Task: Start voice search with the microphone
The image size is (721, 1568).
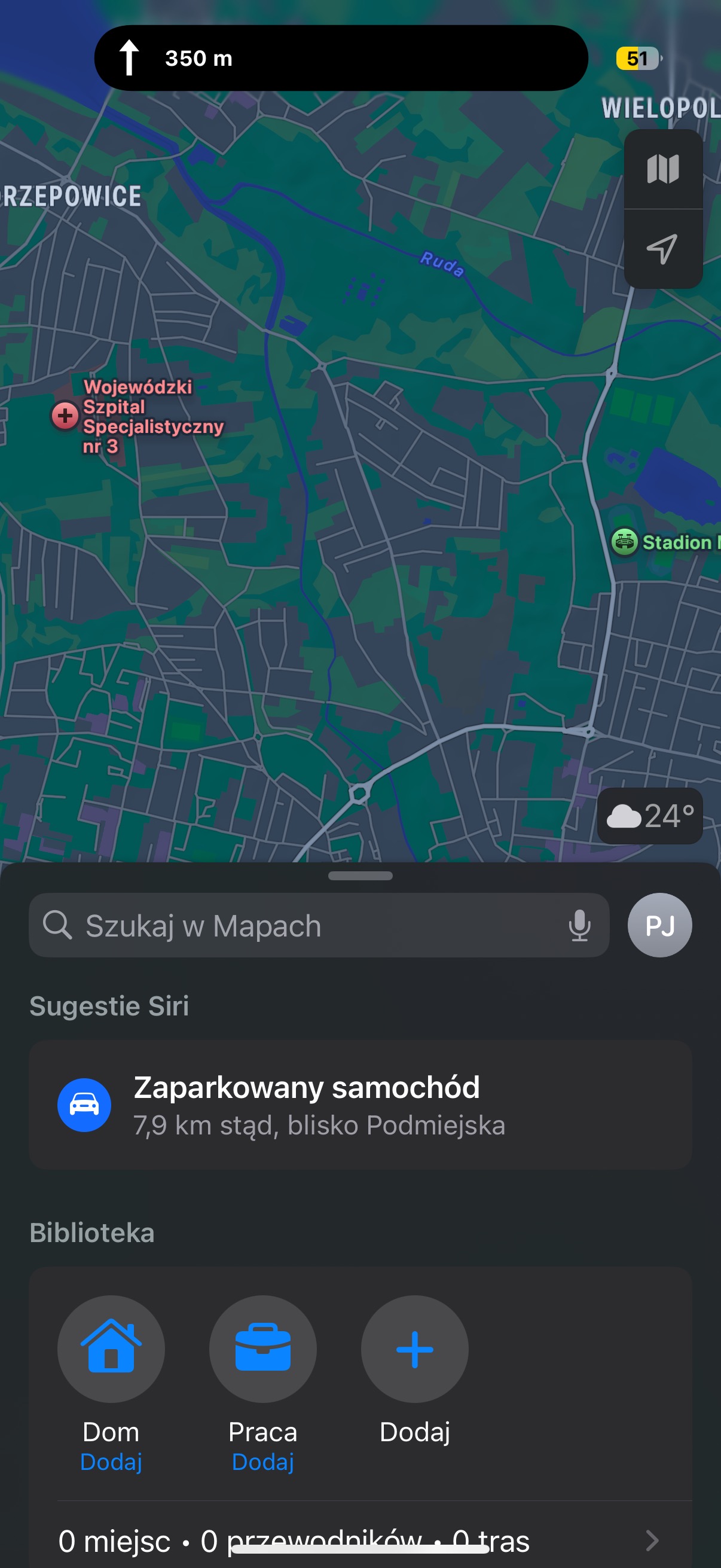Action: [579, 925]
